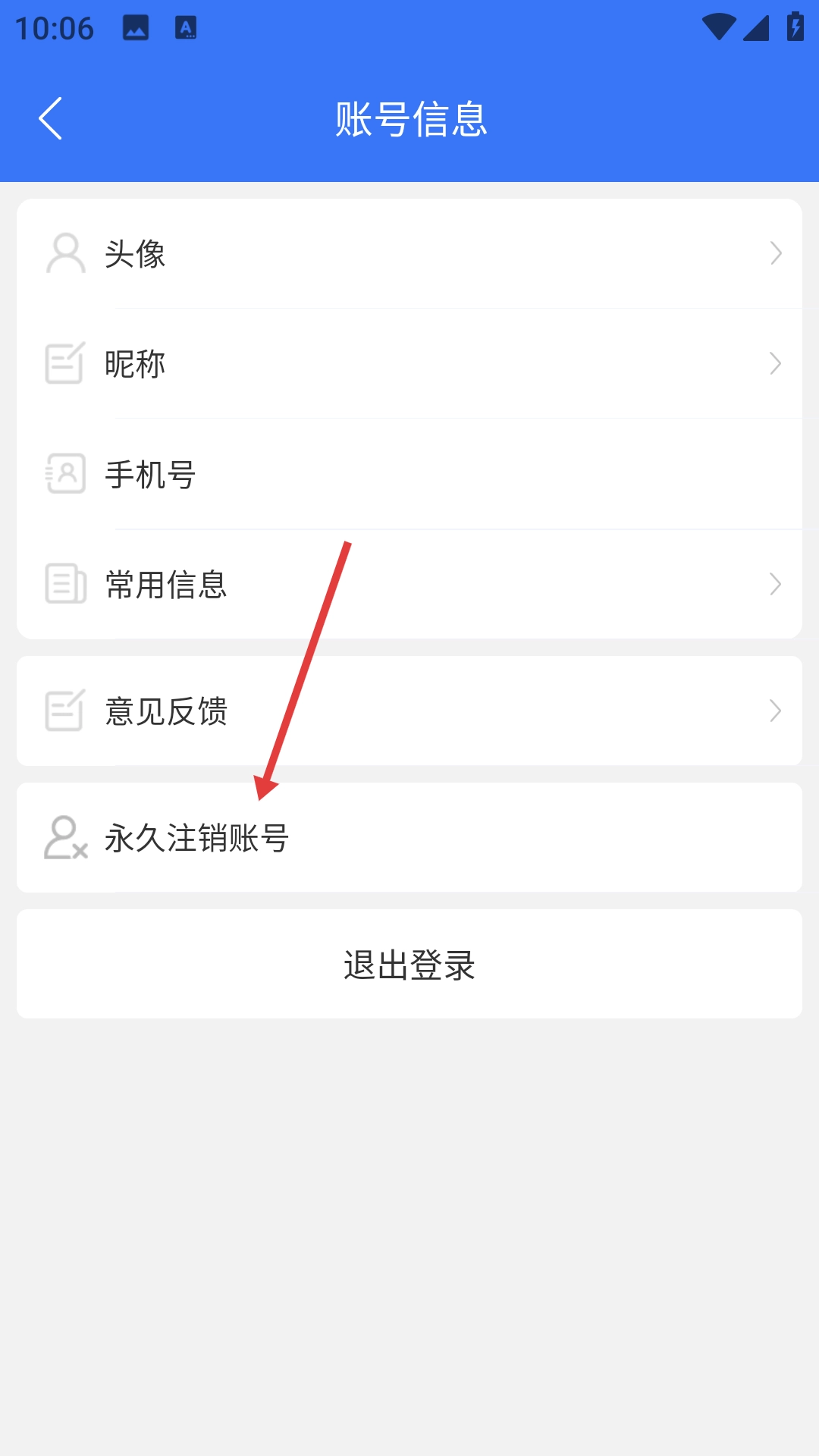819x1456 pixels.
Task: Open 意见反馈 feedback
Action: point(409,711)
